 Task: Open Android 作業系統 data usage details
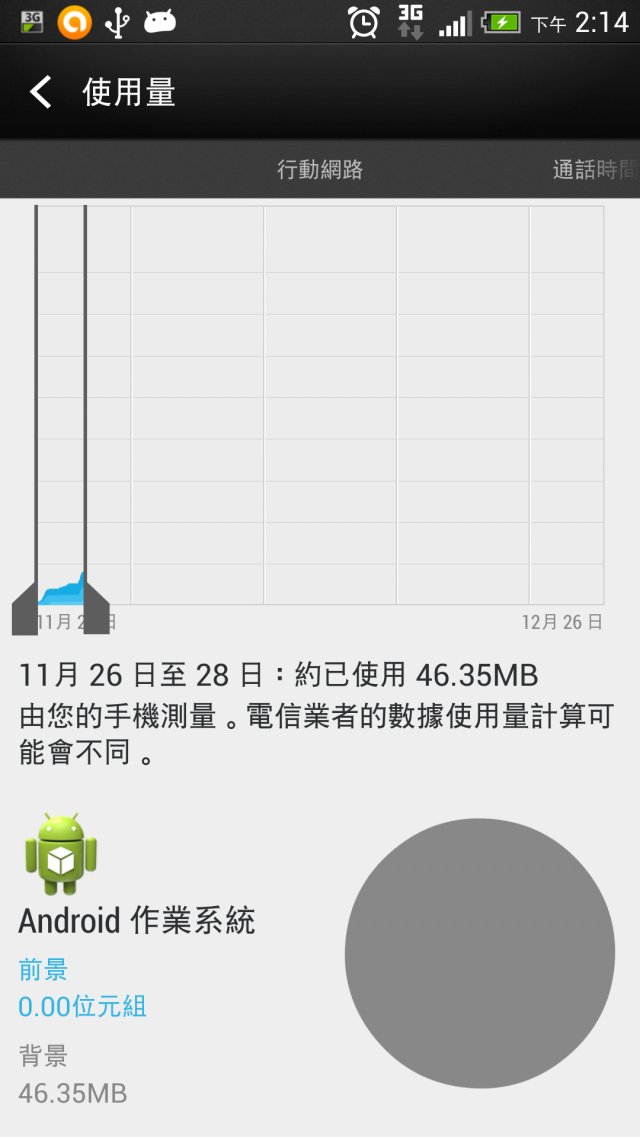[137, 920]
